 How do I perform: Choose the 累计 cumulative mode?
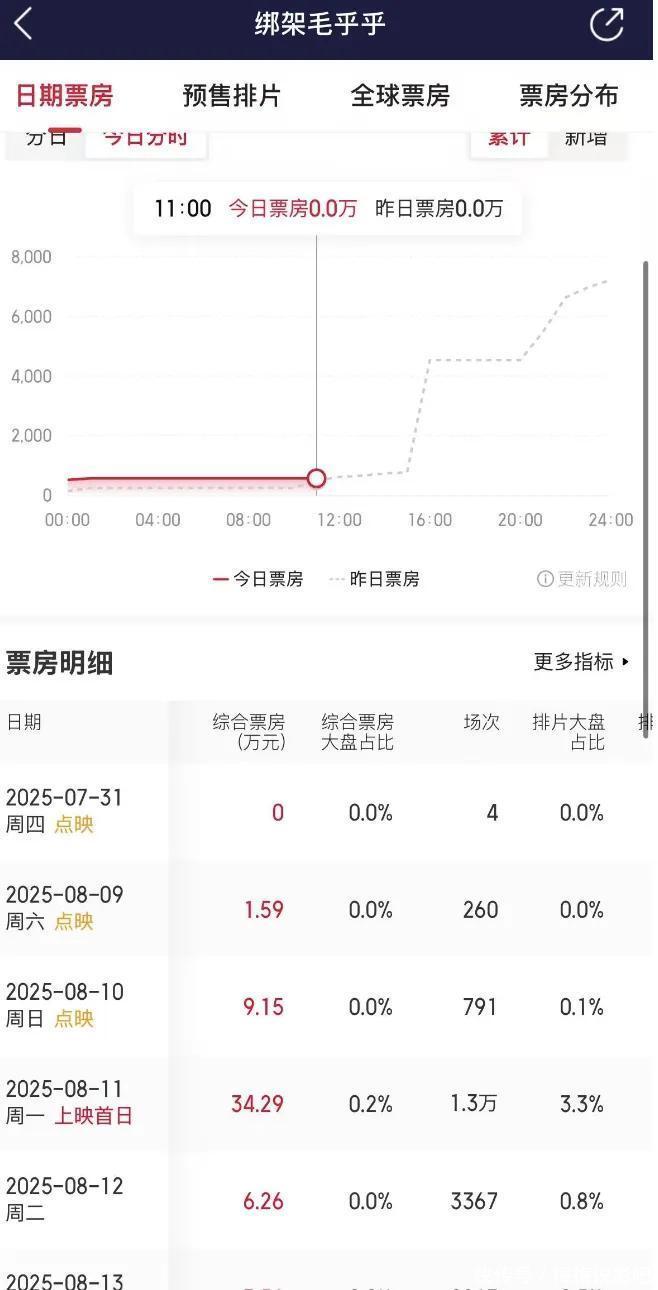click(x=509, y=139)
